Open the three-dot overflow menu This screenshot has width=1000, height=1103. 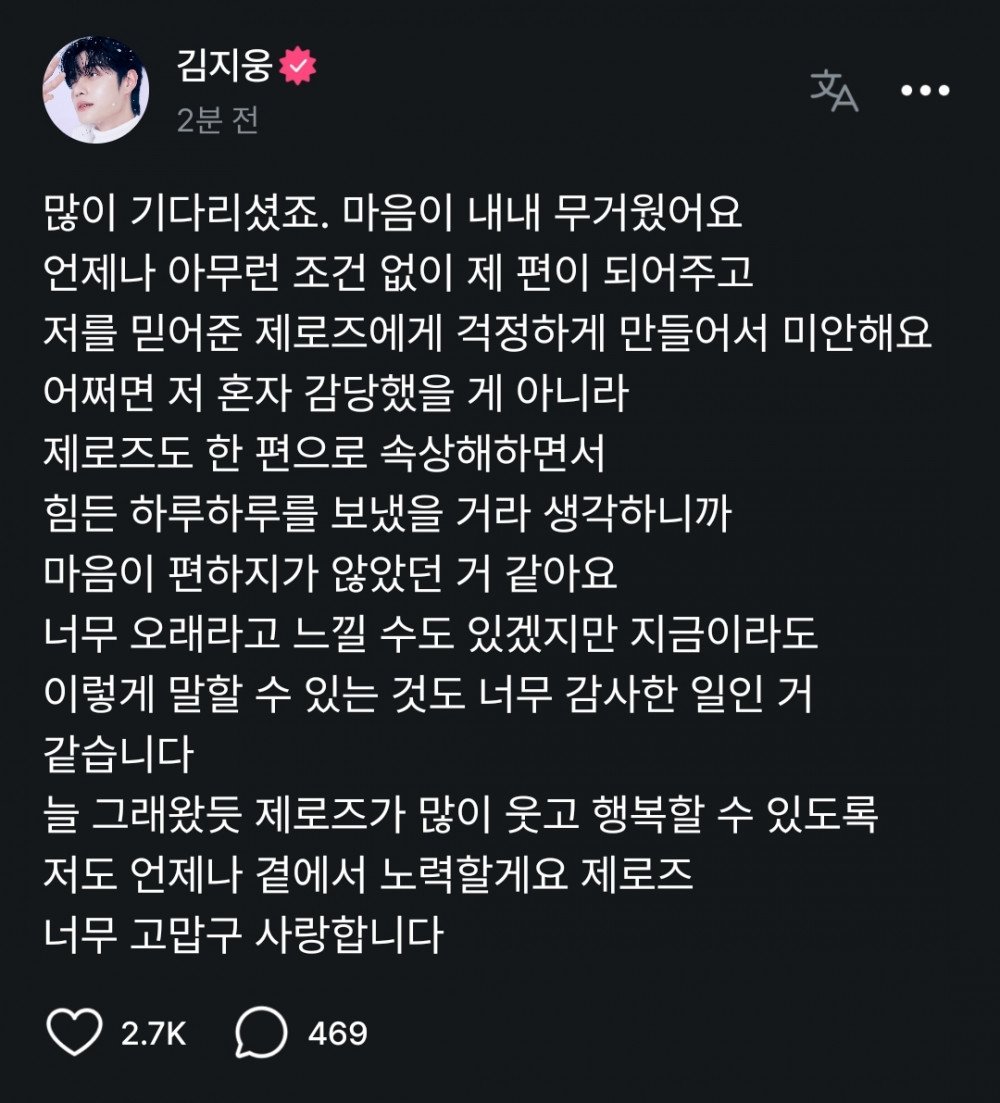click(x=925, y=90)
